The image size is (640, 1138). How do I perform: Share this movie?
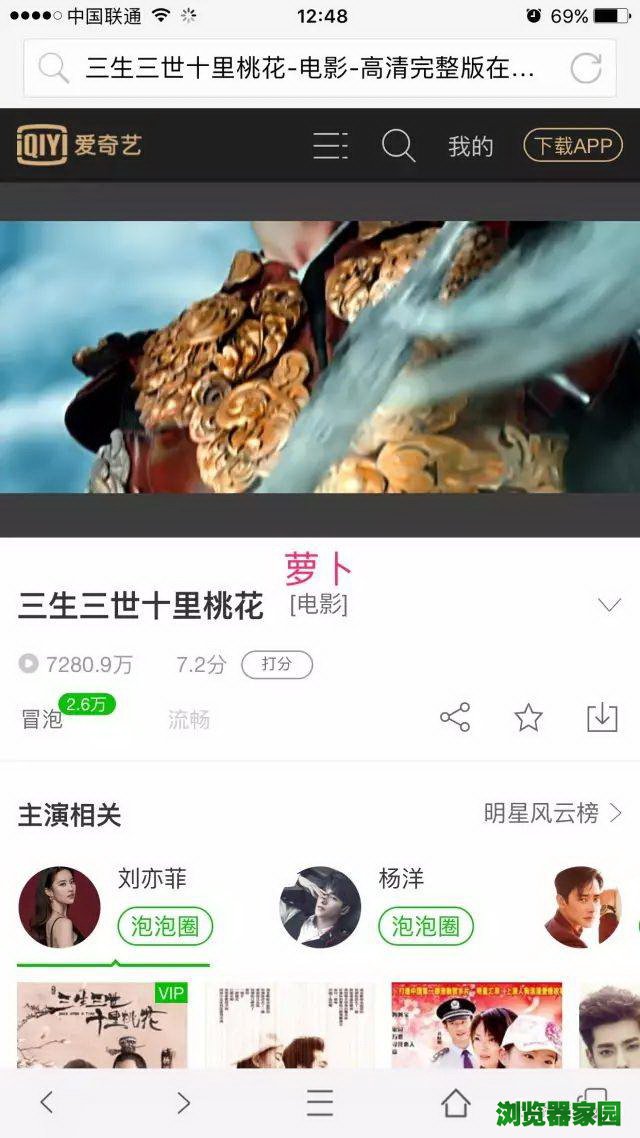455,717
